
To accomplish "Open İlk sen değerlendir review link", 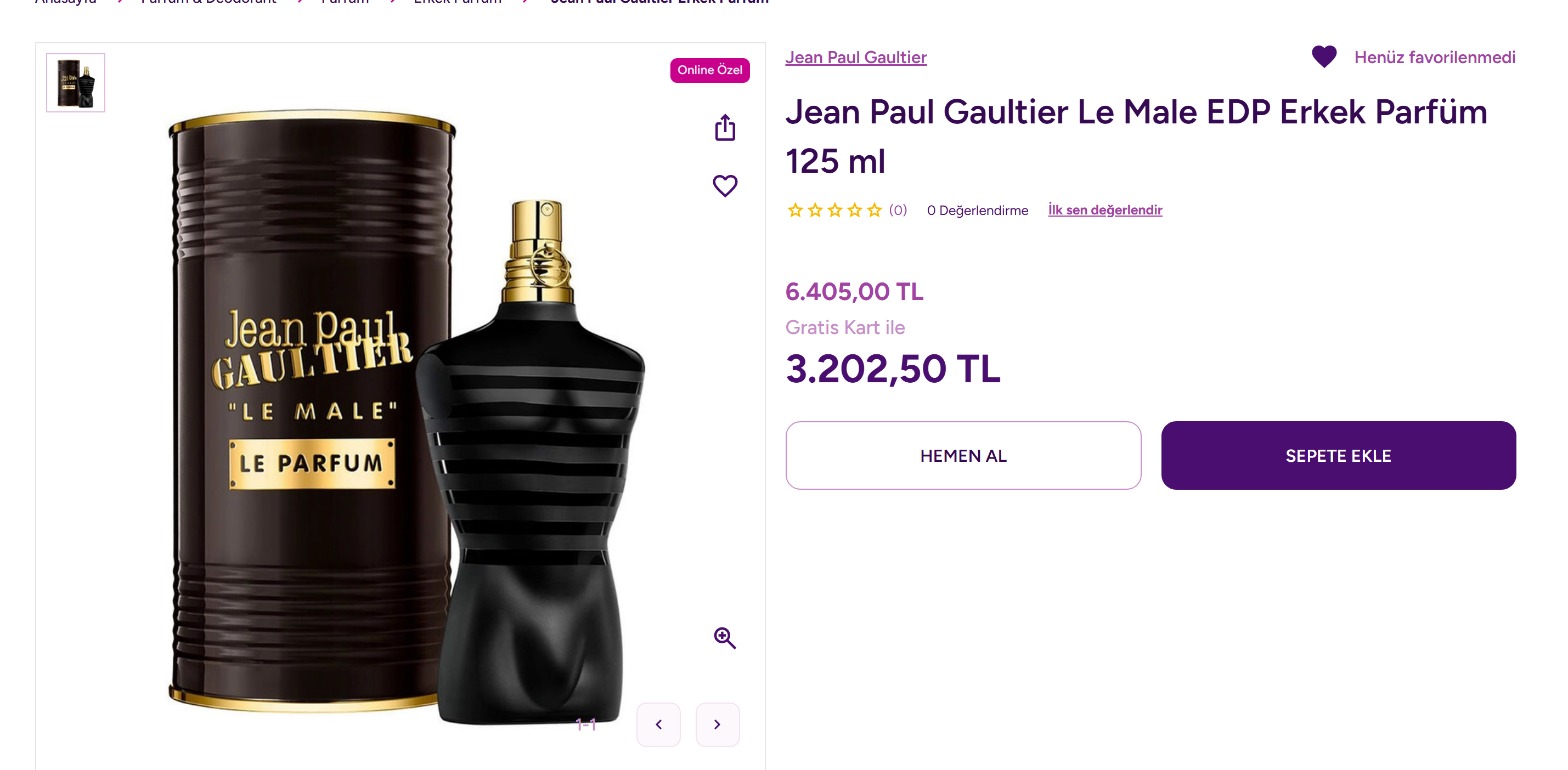I will pos(1104,210).
